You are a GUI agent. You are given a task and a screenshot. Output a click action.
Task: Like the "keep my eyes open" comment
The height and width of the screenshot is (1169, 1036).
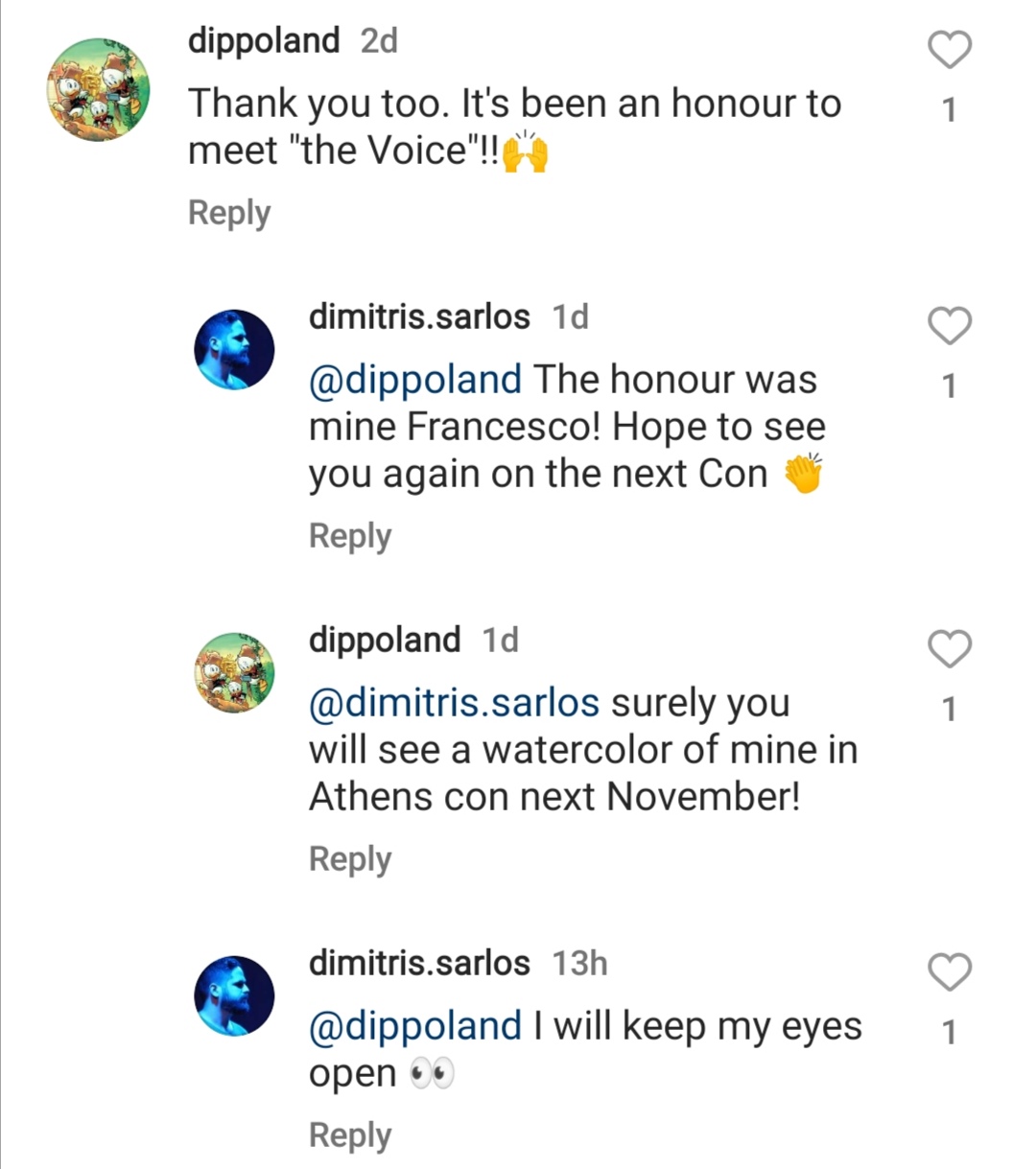[x=950, y=972]
